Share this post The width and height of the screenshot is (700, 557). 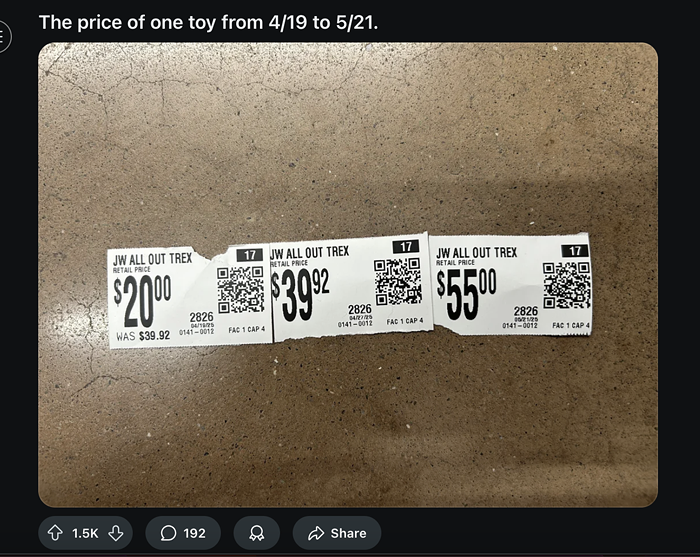[337, 533]
